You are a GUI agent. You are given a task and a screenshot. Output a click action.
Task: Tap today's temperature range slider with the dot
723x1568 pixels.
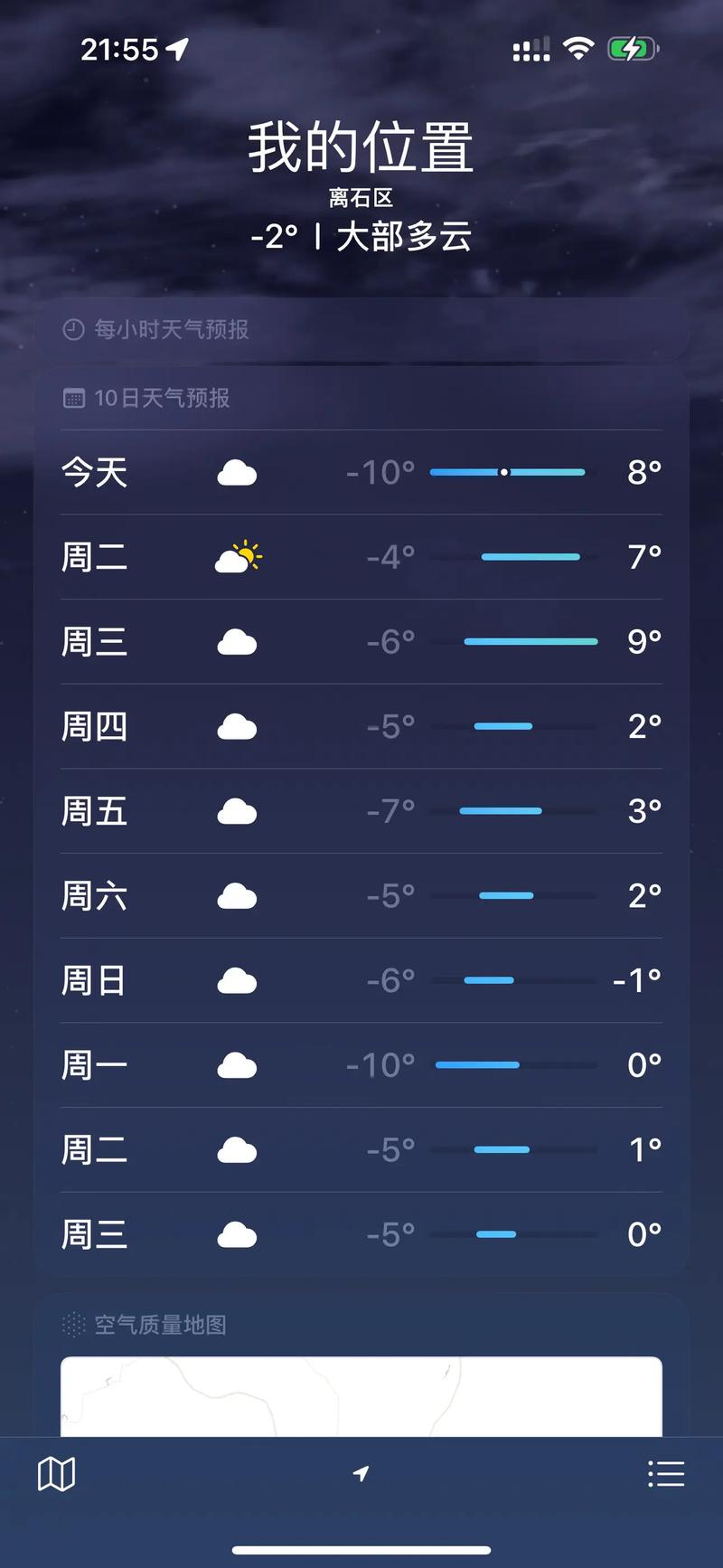coord(506,472)
